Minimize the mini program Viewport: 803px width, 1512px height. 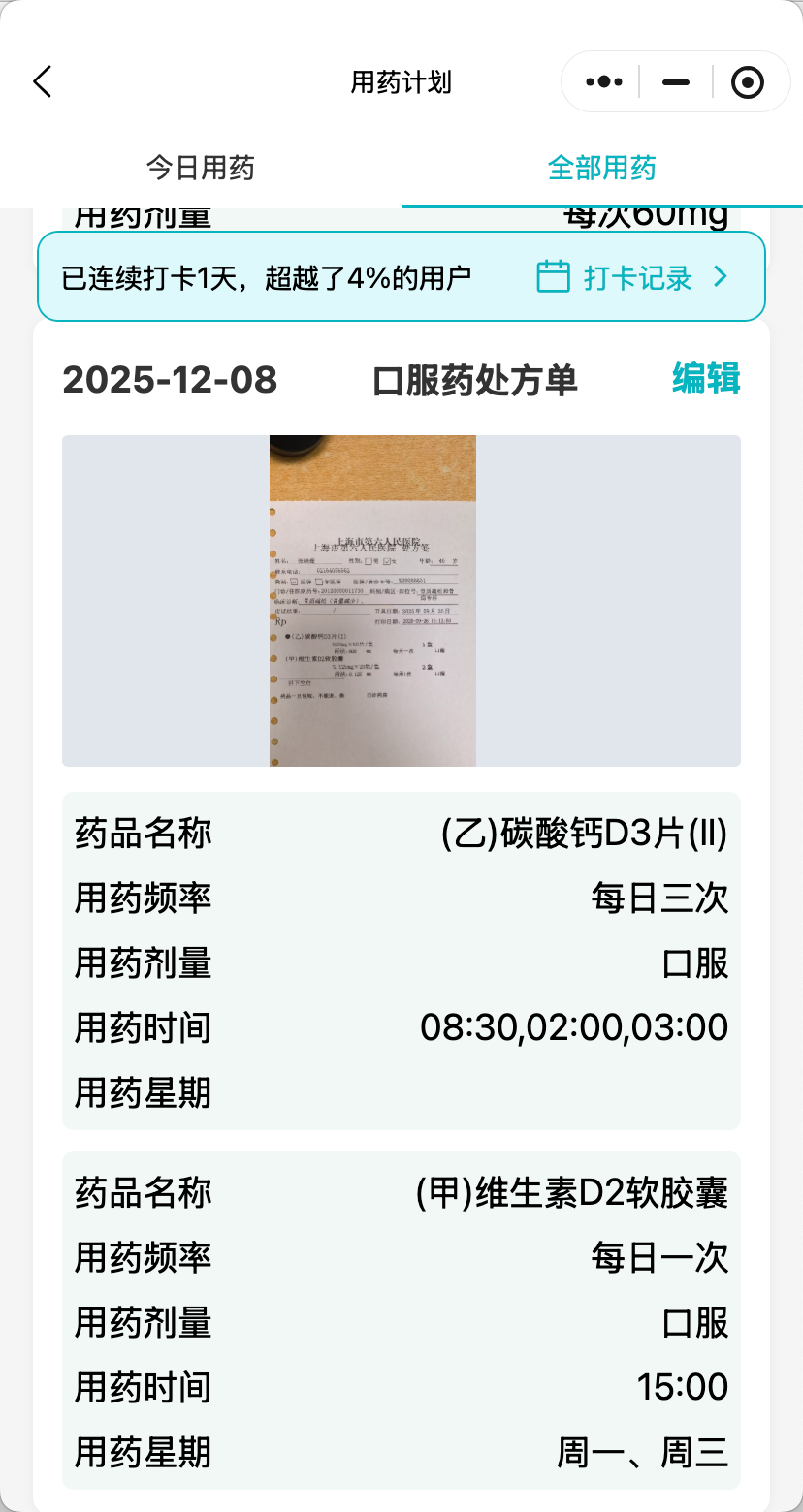click(676, 82)
